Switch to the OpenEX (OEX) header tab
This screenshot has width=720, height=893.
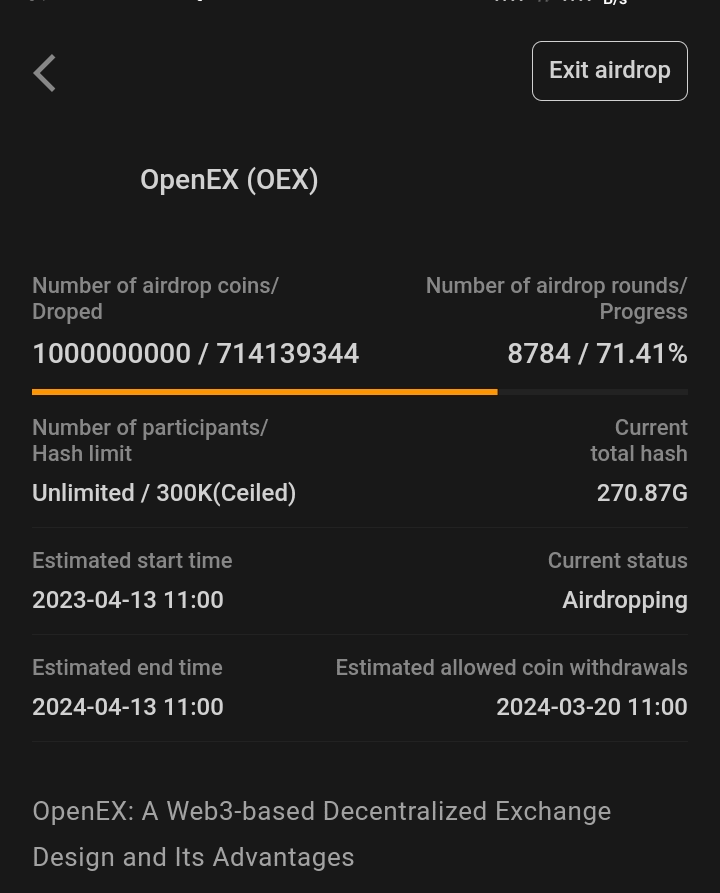[229, 180]
